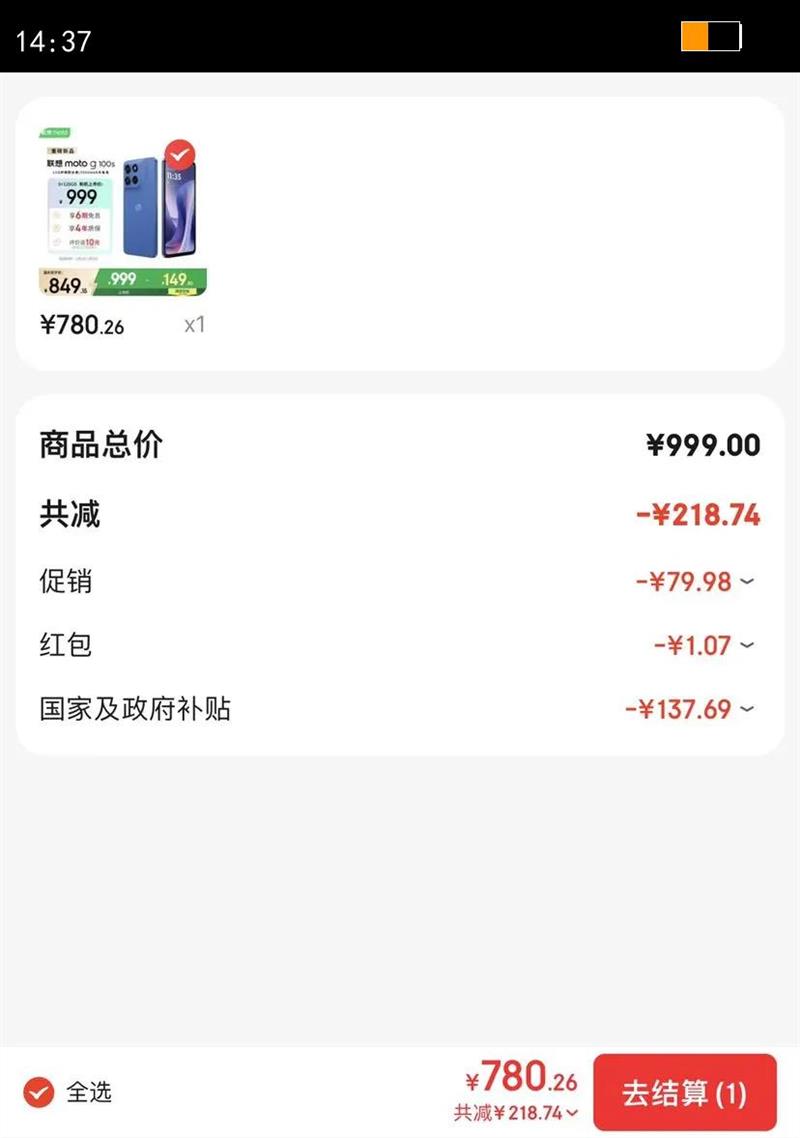Viewport: 800px width, 1138px height.
Task: Uncheck the moto g100s product tile
Action: [180, 156]
